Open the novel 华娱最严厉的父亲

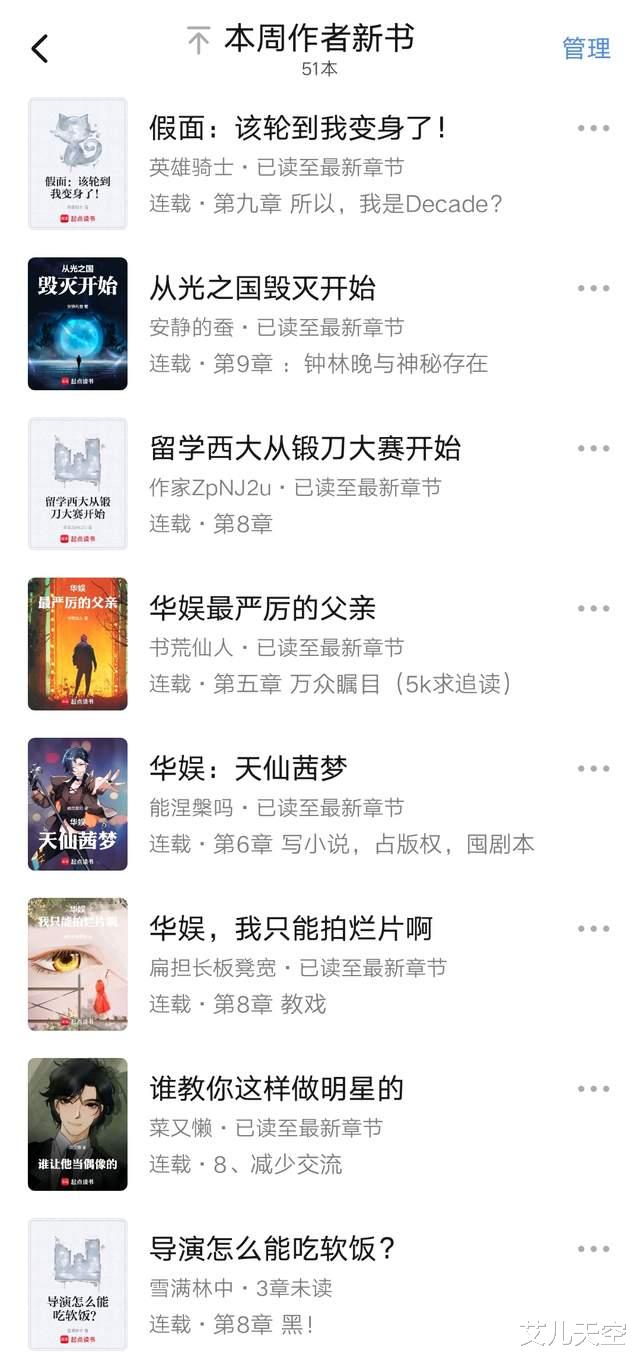(262, 608)
